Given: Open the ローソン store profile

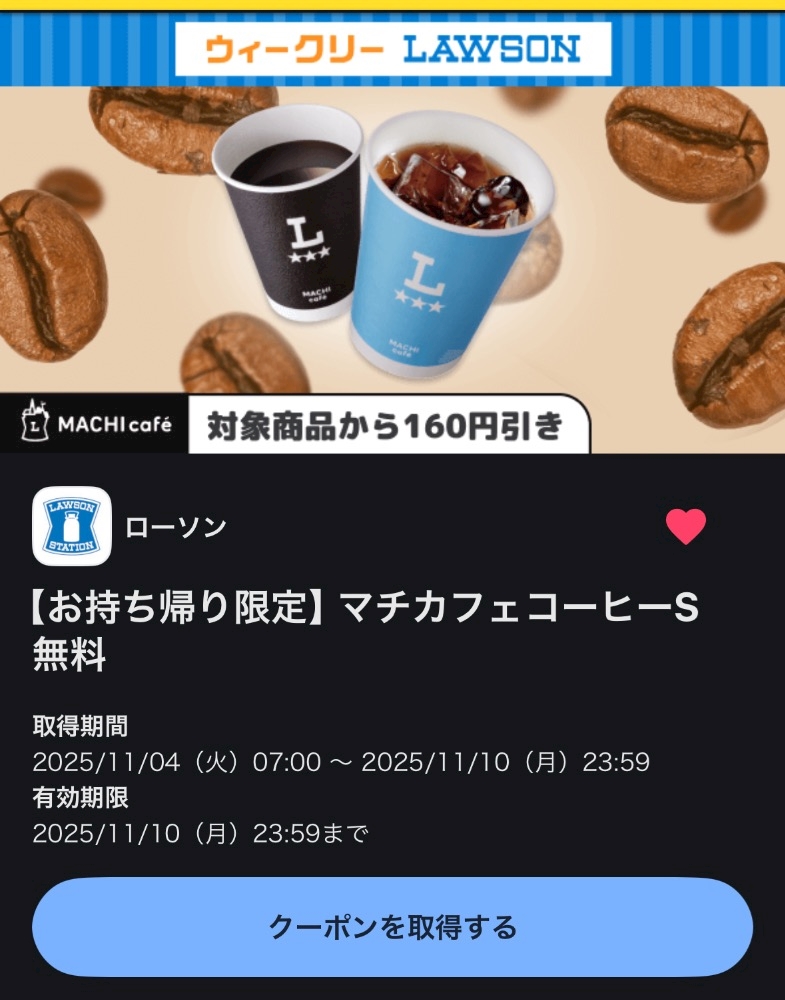Looking at the screenshot, I should (129, 526).
